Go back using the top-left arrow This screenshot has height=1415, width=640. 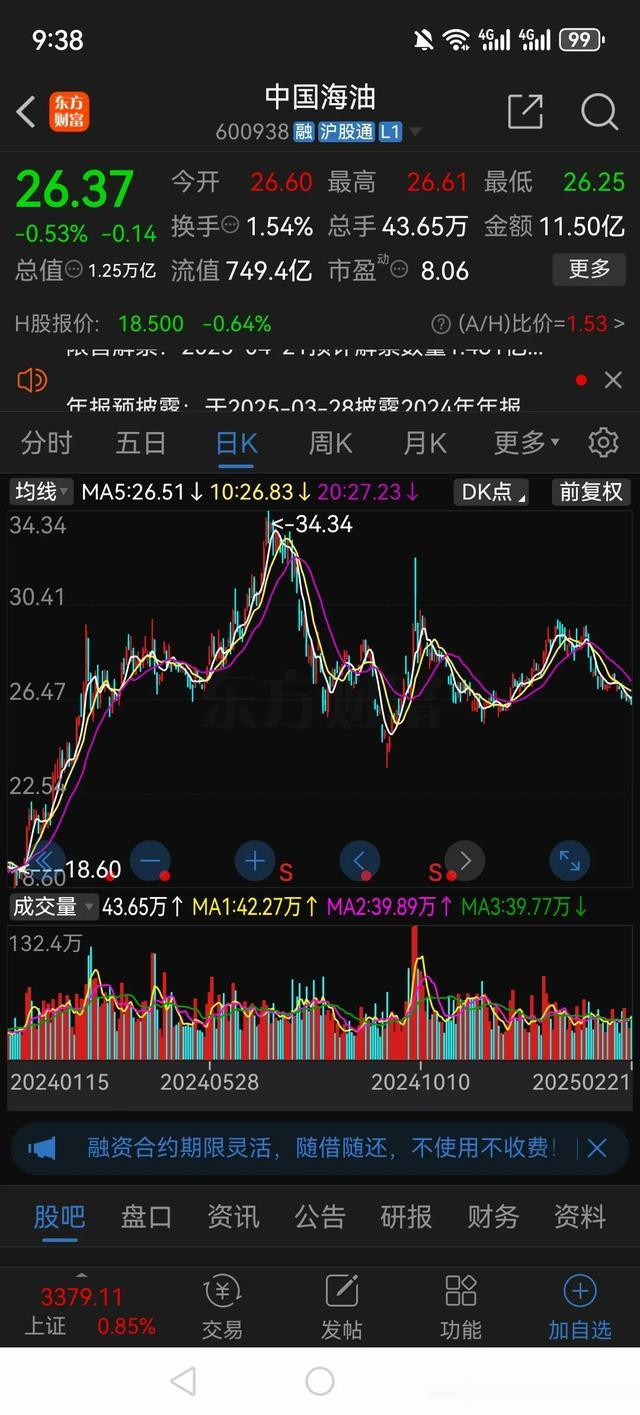tap(26, 112)
